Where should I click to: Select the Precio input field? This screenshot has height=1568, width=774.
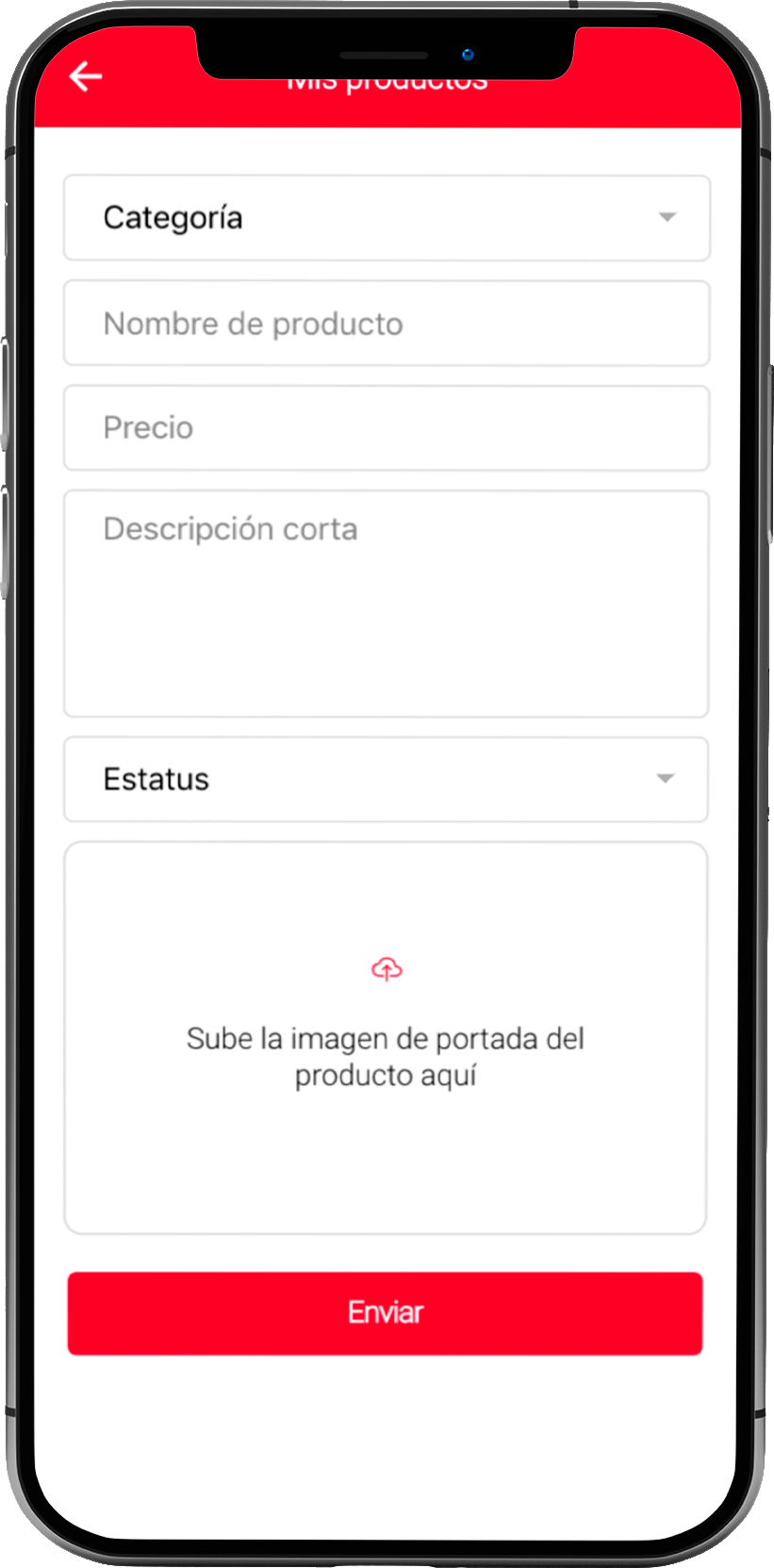(x=386, y=428)
